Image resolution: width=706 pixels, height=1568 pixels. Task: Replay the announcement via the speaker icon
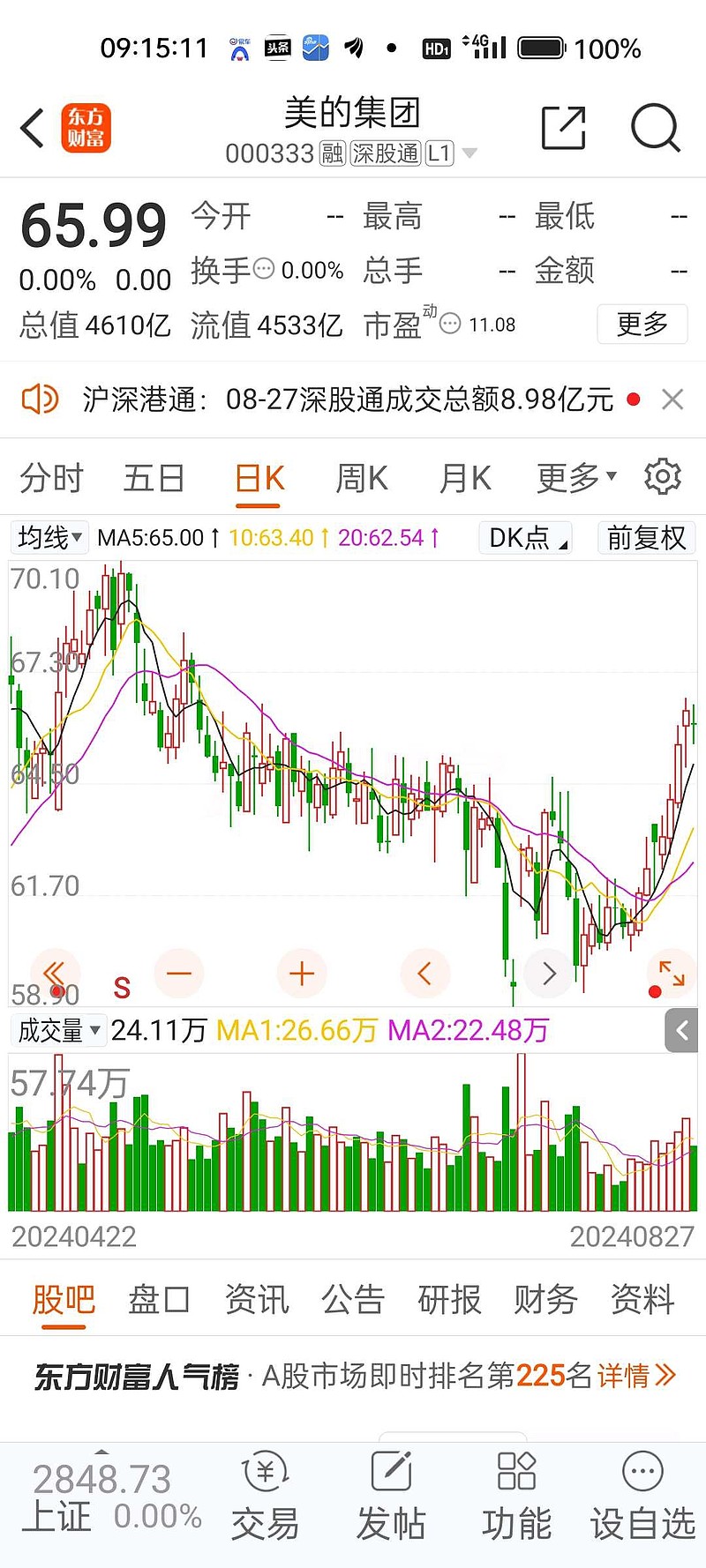click(x=39, y=399)
